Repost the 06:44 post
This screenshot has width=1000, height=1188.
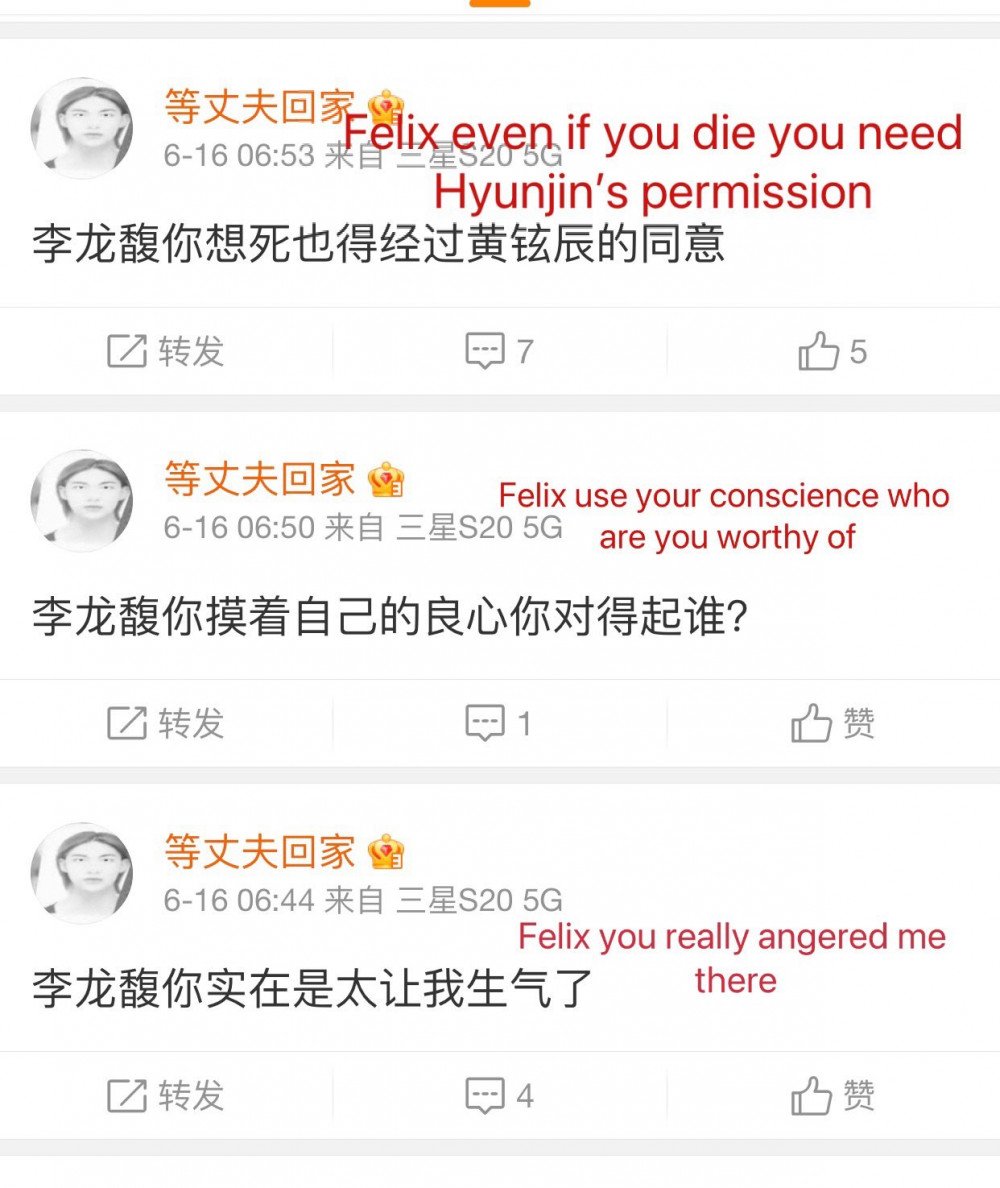pyautogui.click(x=165, y=1096)
